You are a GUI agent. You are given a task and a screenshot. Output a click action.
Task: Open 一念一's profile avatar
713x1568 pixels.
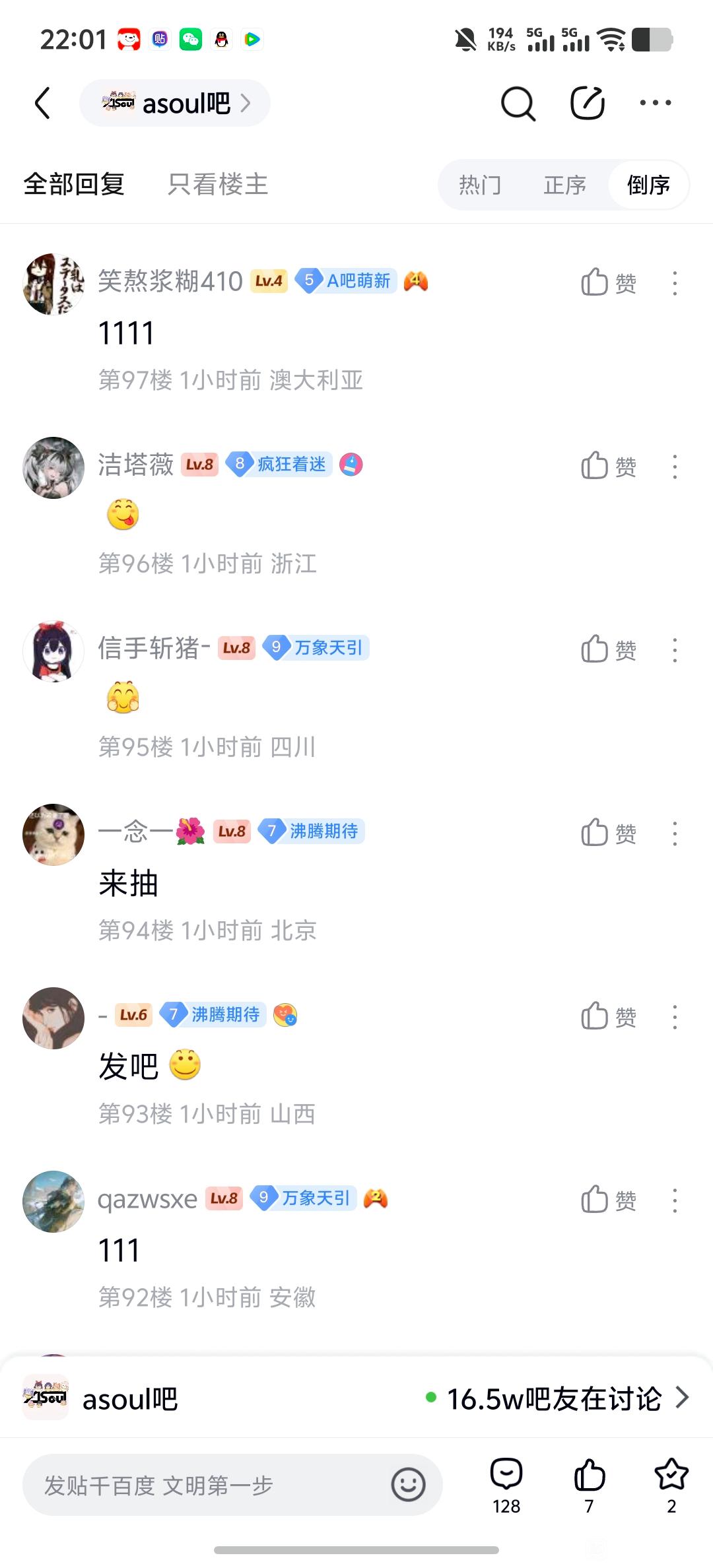[53, 834]
